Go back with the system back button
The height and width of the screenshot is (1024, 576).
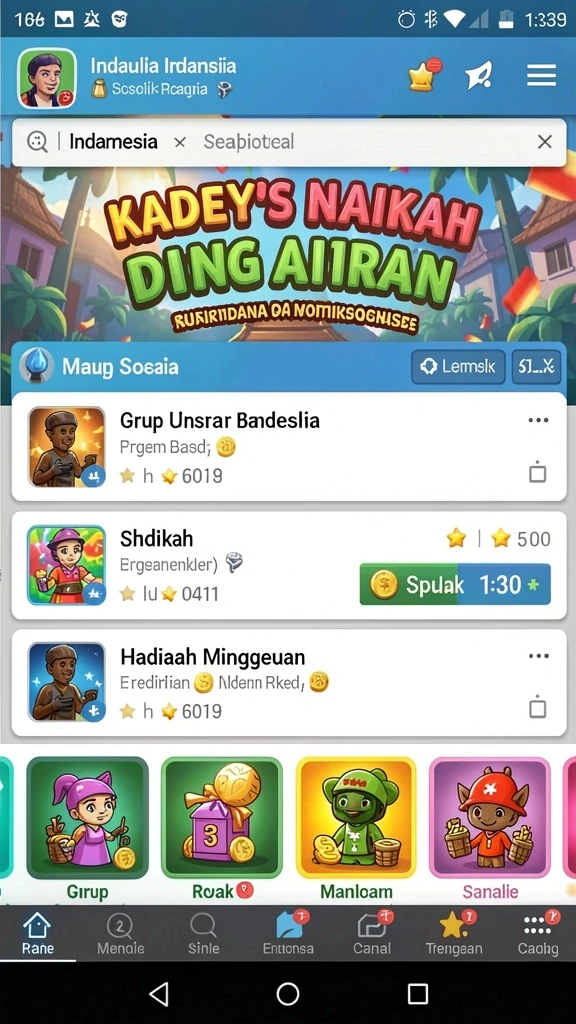click(x=159, y=993)
